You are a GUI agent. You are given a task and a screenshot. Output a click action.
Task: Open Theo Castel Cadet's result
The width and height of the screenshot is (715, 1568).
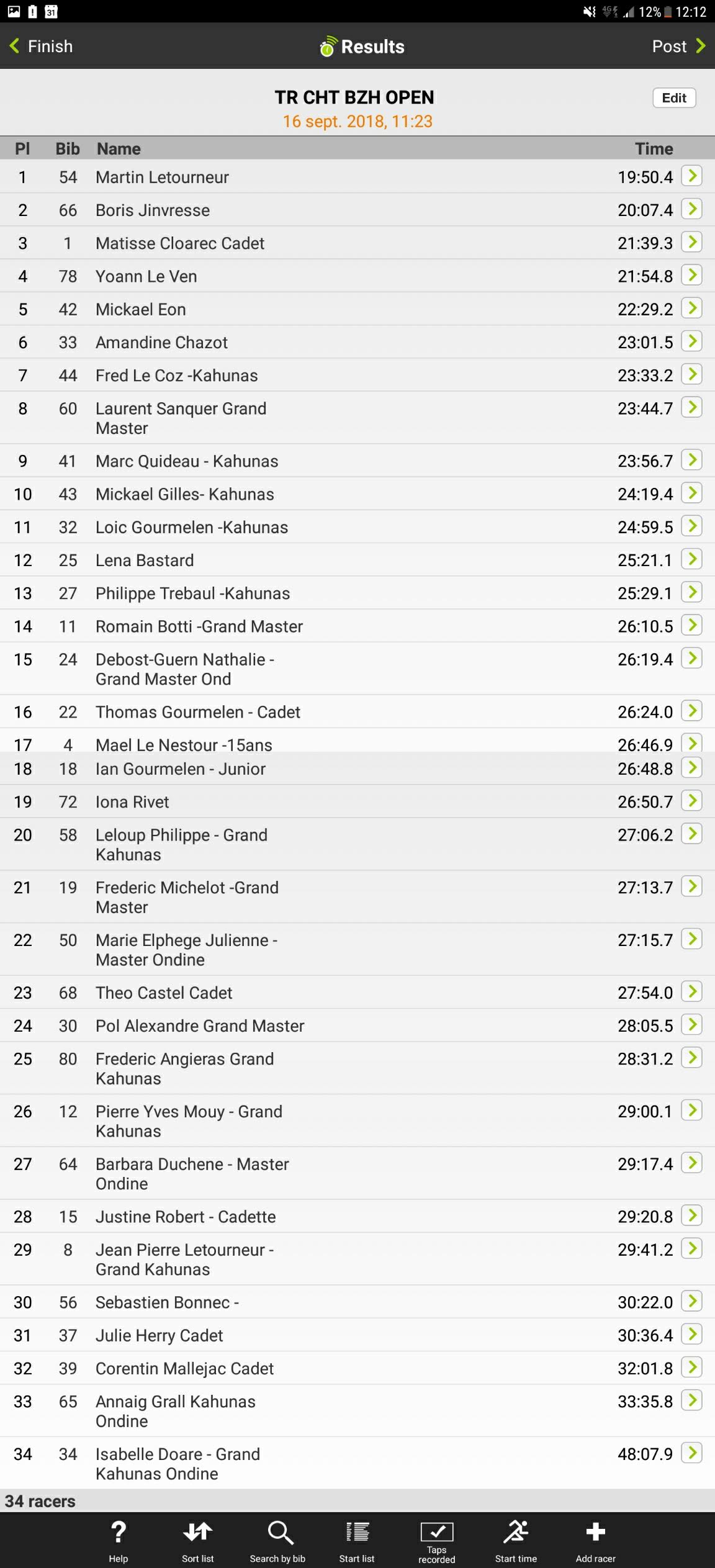tap(357, 992)
